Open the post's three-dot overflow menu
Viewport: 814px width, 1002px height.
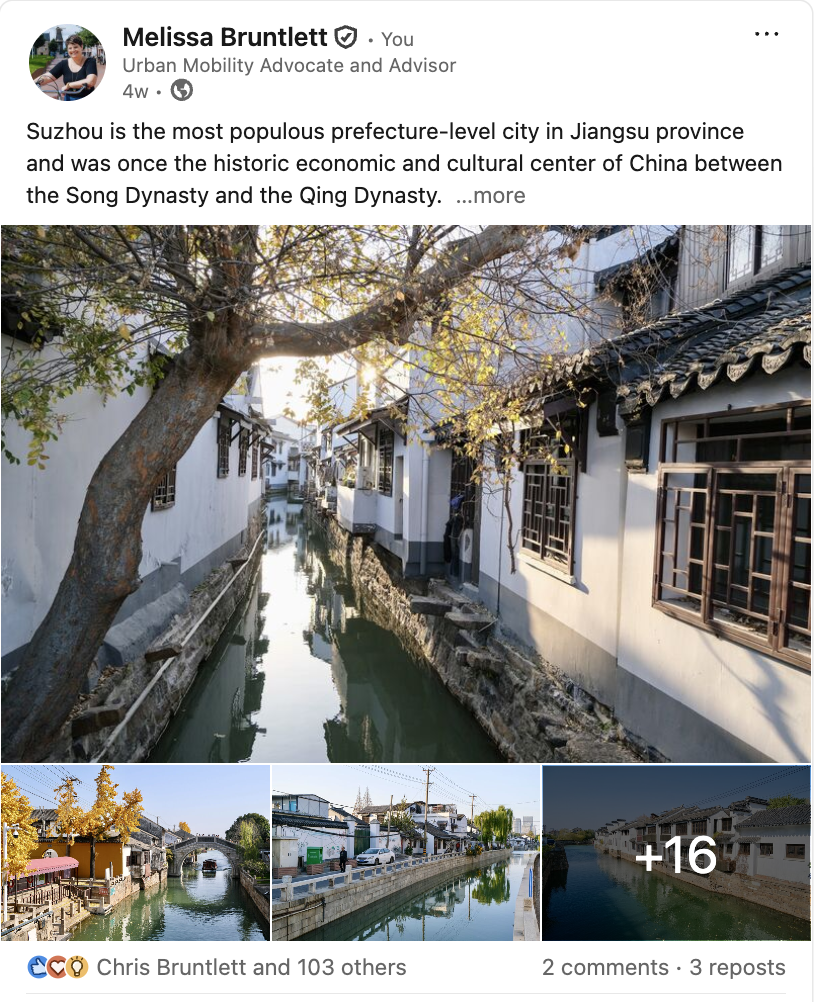[766, 35]
